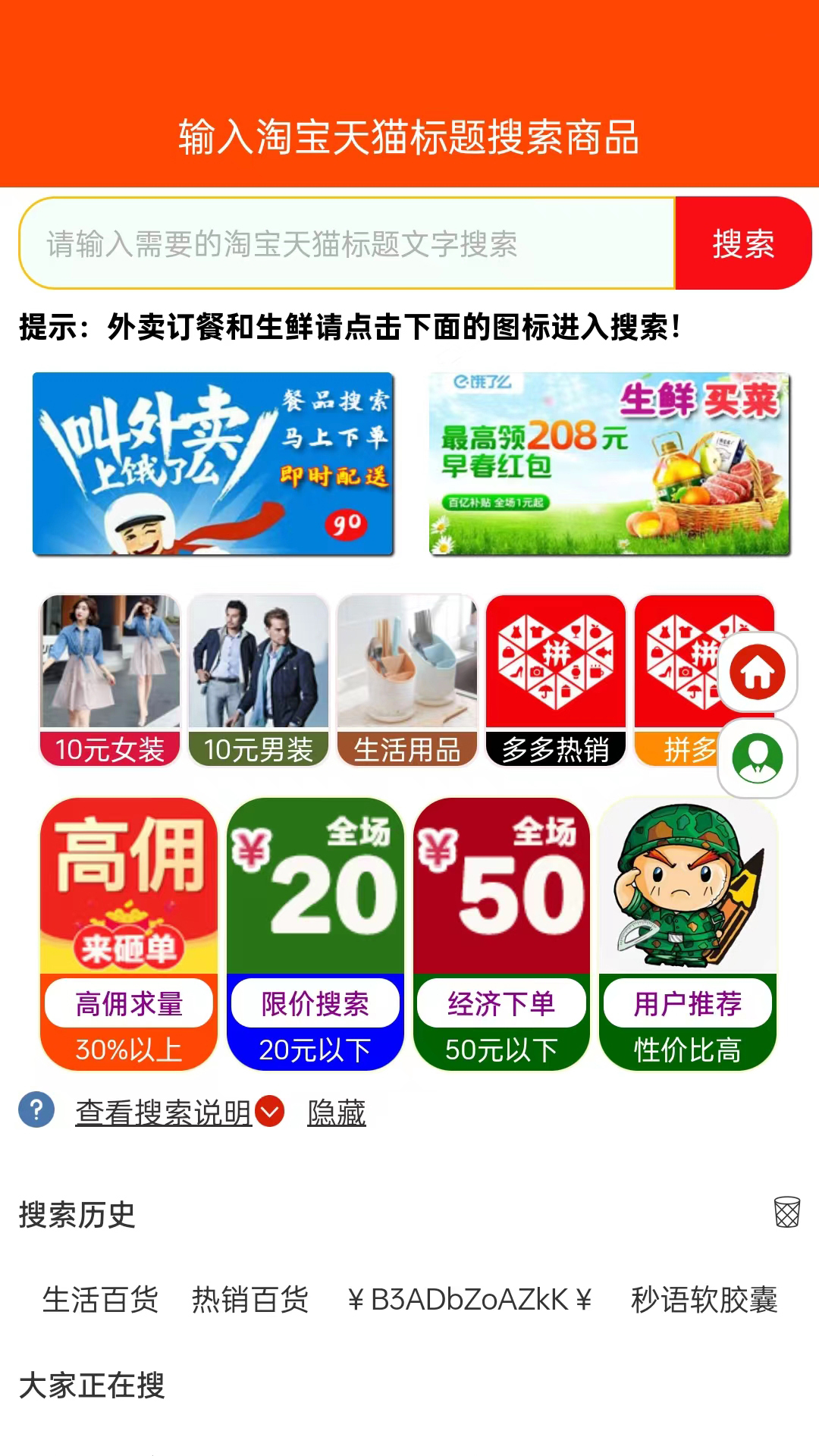Screen dimensions: 819x1456
Task: Select the 限价搜索 20元以下 card
Action: click(x=315, y=934)
